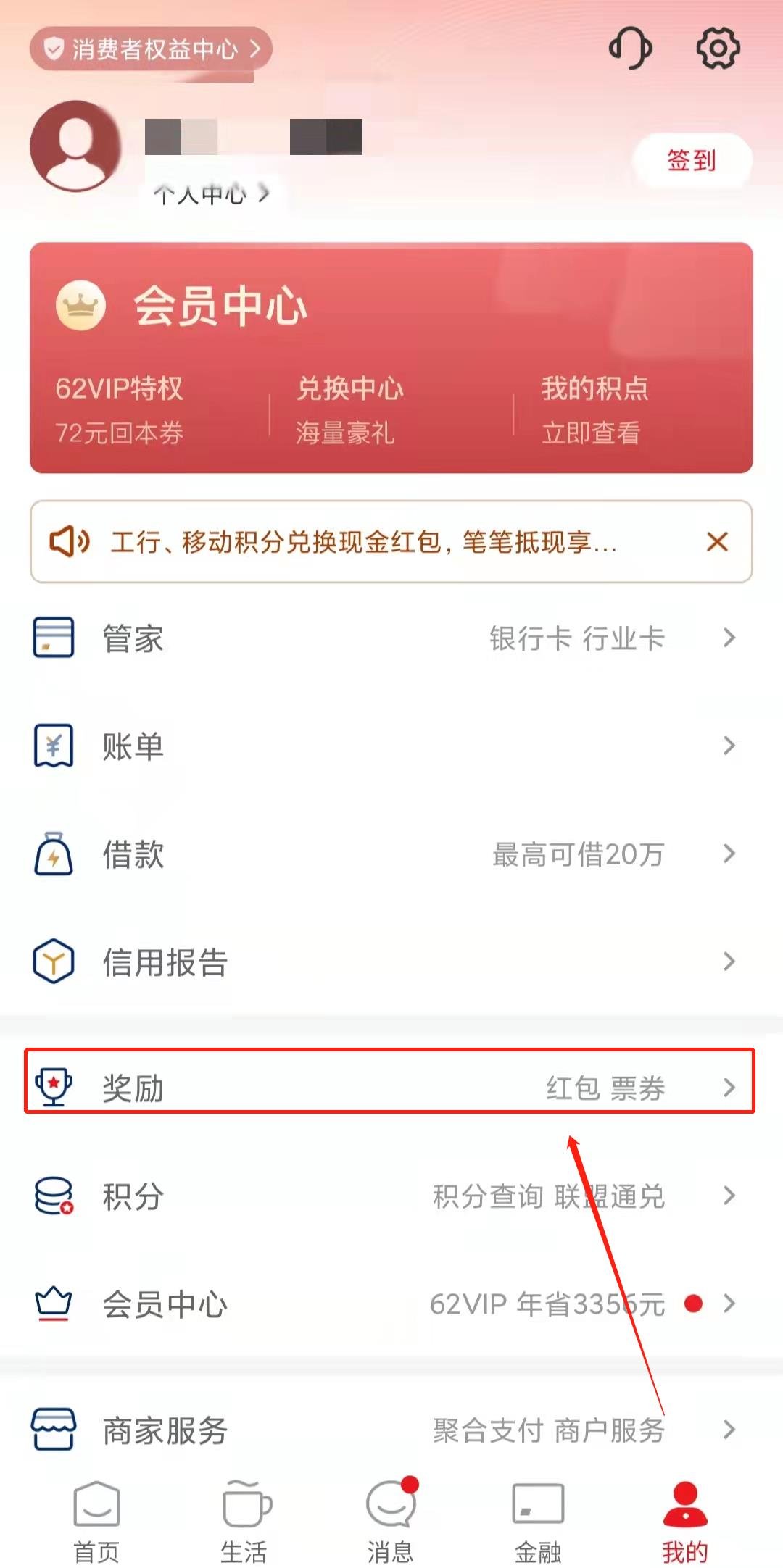Image resolution: width=783 pixels, height=1568 pixels.
Task: Open 奖励 rewards row
Action: pyautogui.click(x=391, y=1088)
